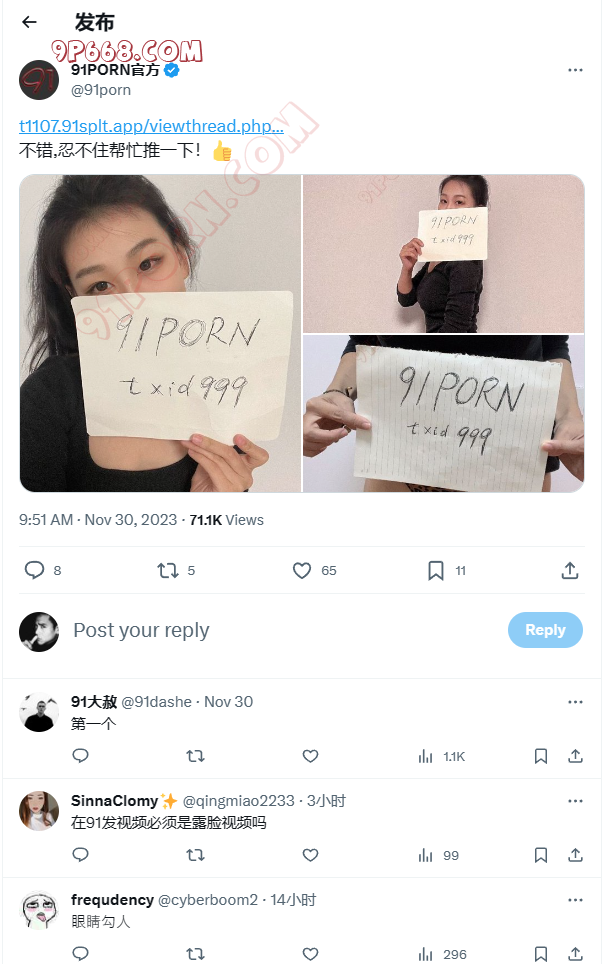Comment on 91大赦's reply
The height and width of the screenshot is (964, 607).
point(81,757)
